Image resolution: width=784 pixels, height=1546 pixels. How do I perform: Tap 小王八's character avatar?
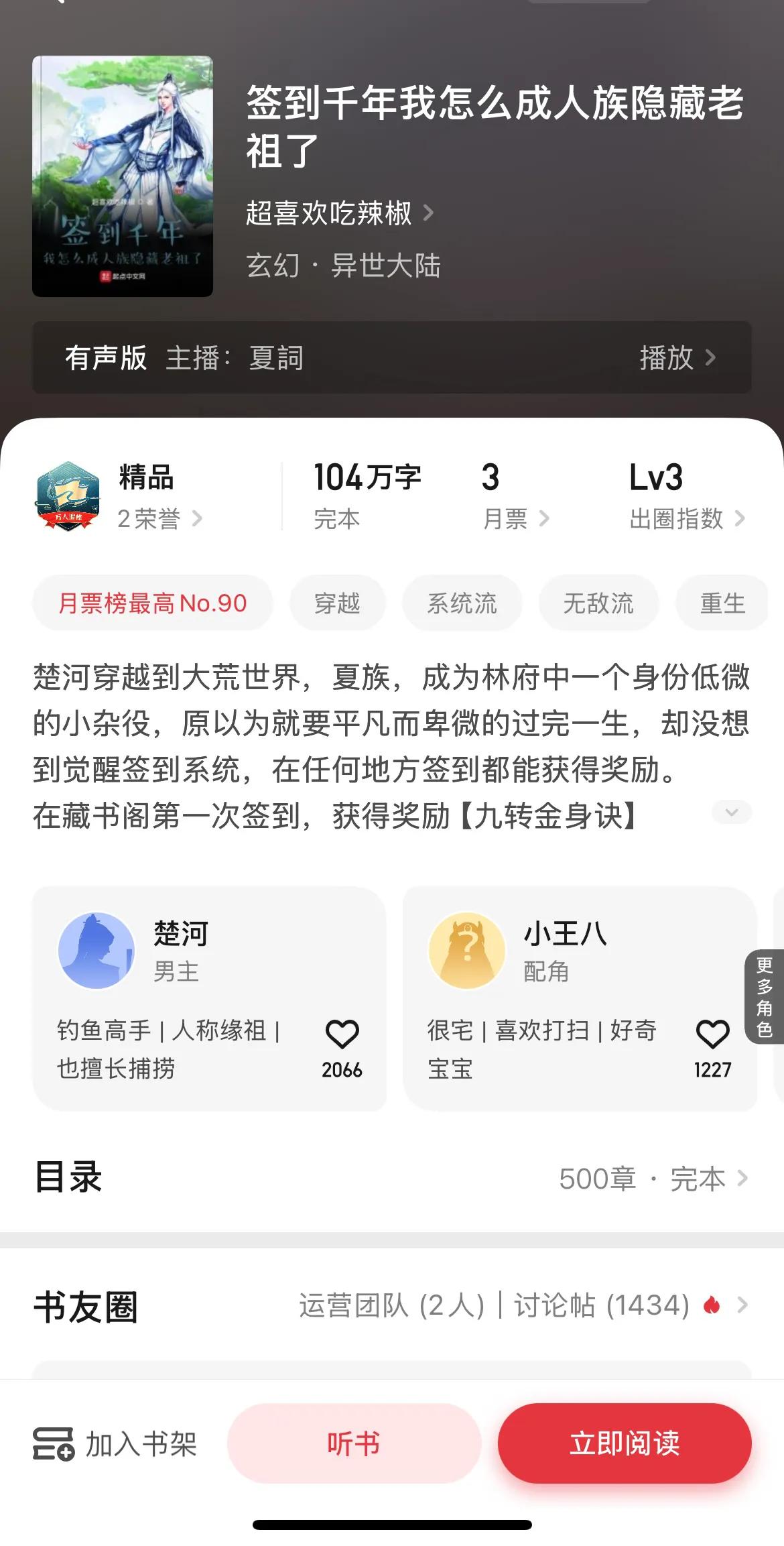(467, 951)
